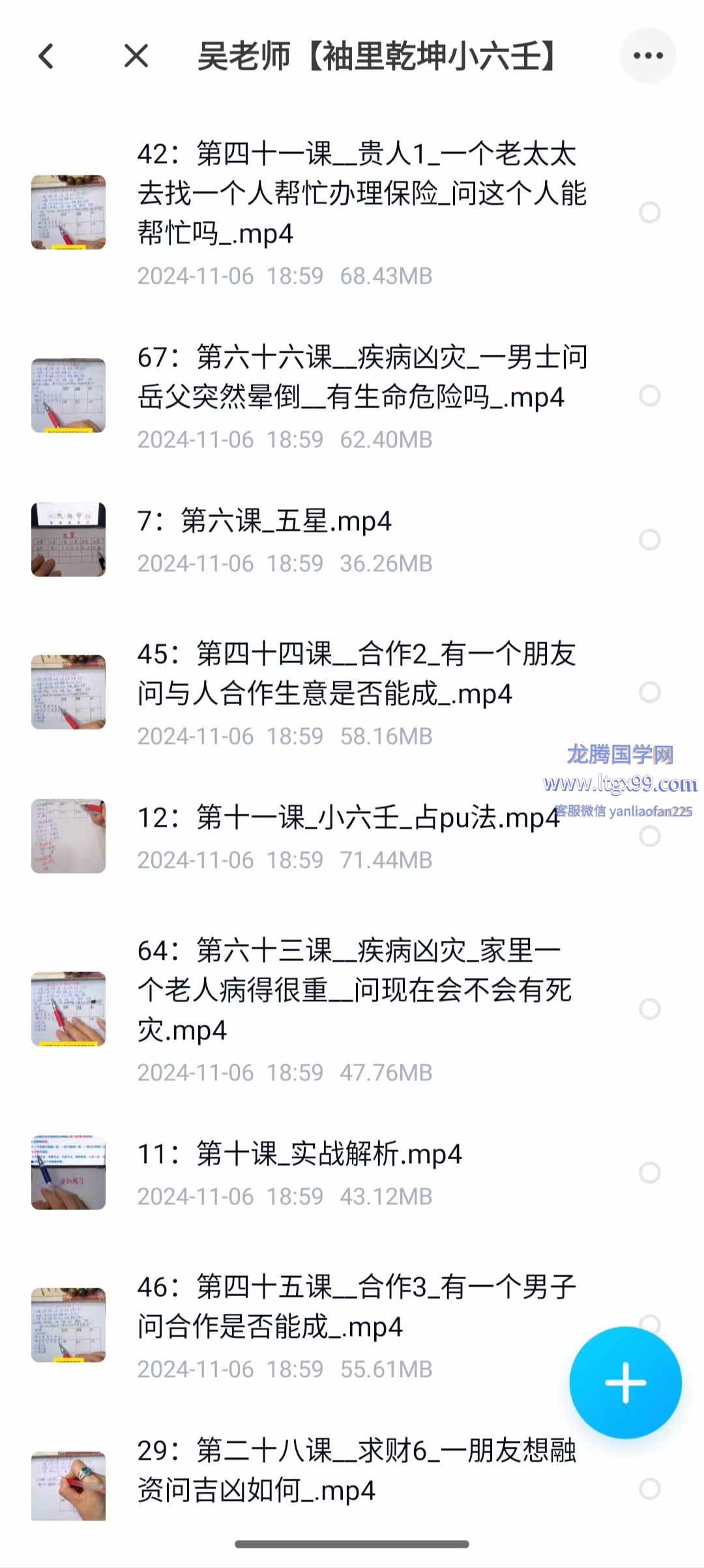Tap the blue plus floating button
The image size is (704, 1568).
tap(625, 1382)
